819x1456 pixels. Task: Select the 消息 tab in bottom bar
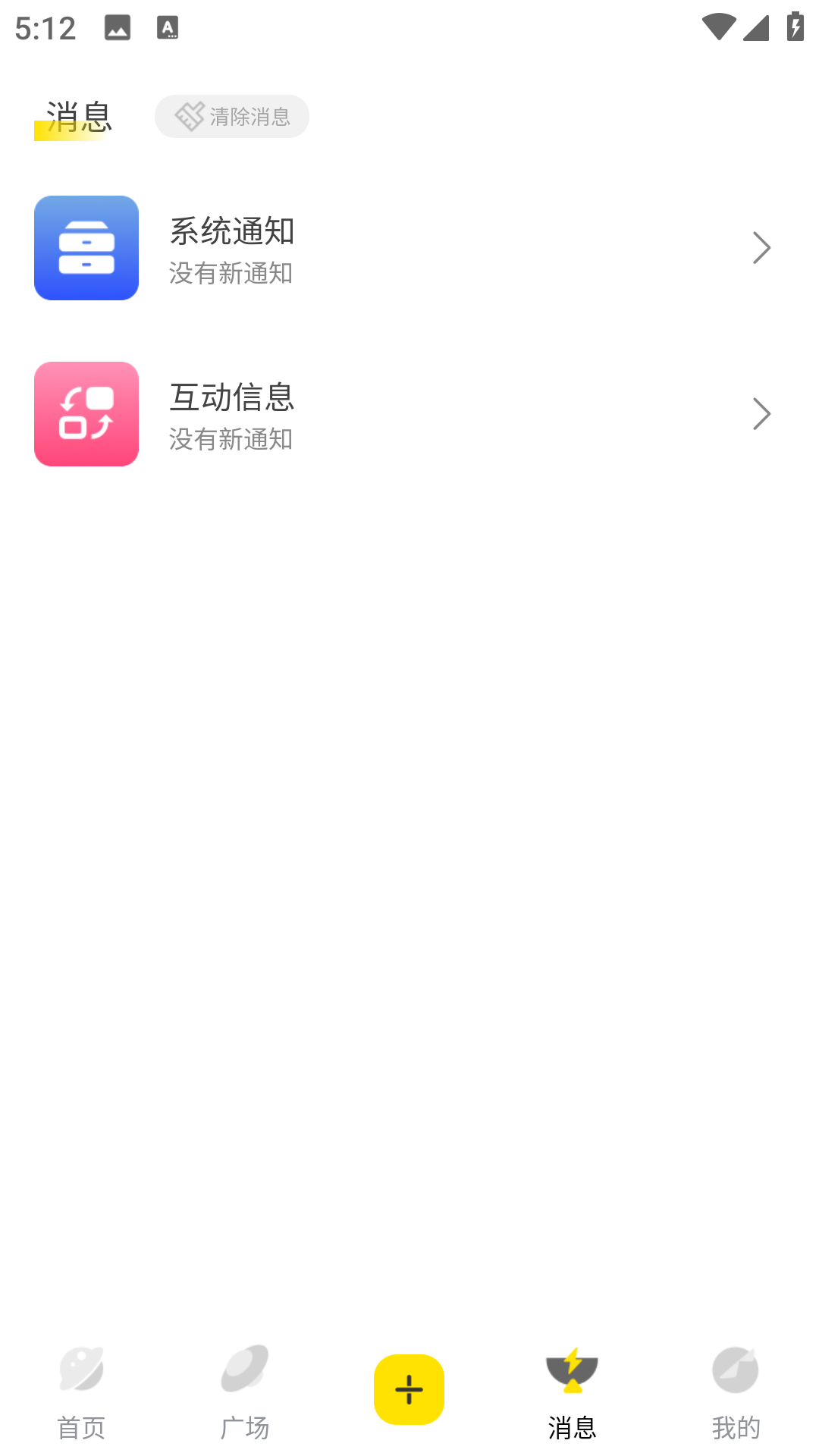(x=573, y=1392)
